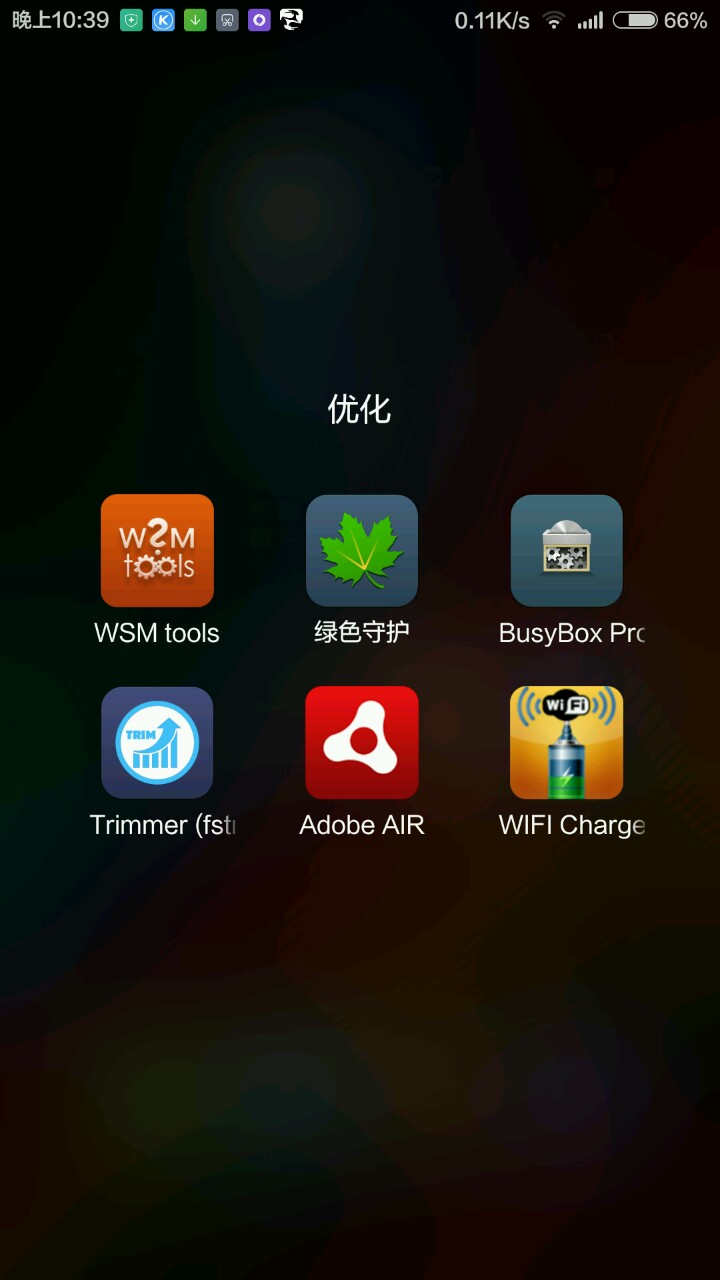The height and width of the screenshot is (1280, 720).
Task: Launch the 绿色守护 app
Action: pyautogui.click(x=362, y=551)
